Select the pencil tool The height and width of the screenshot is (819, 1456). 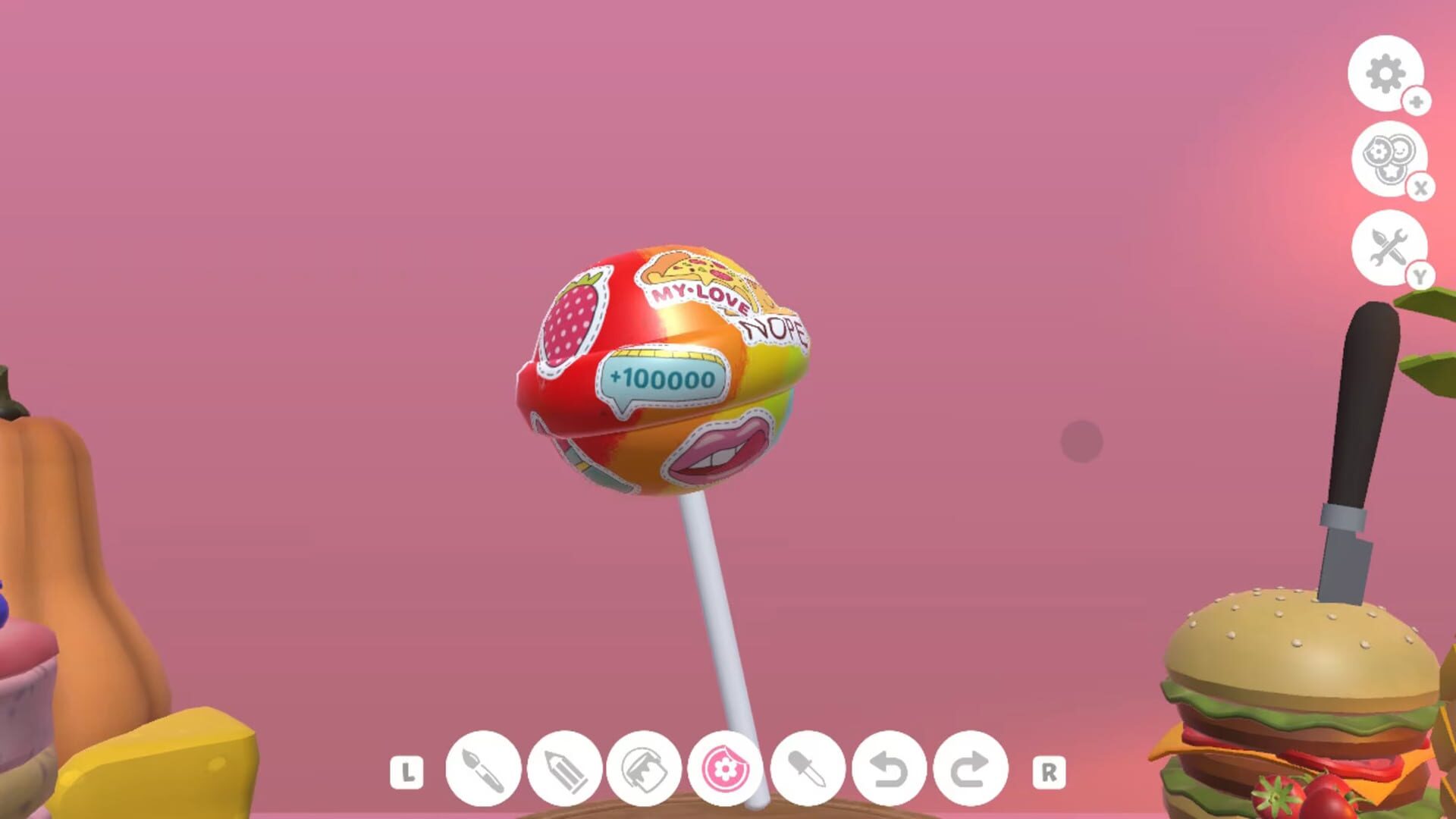[564, 769]
